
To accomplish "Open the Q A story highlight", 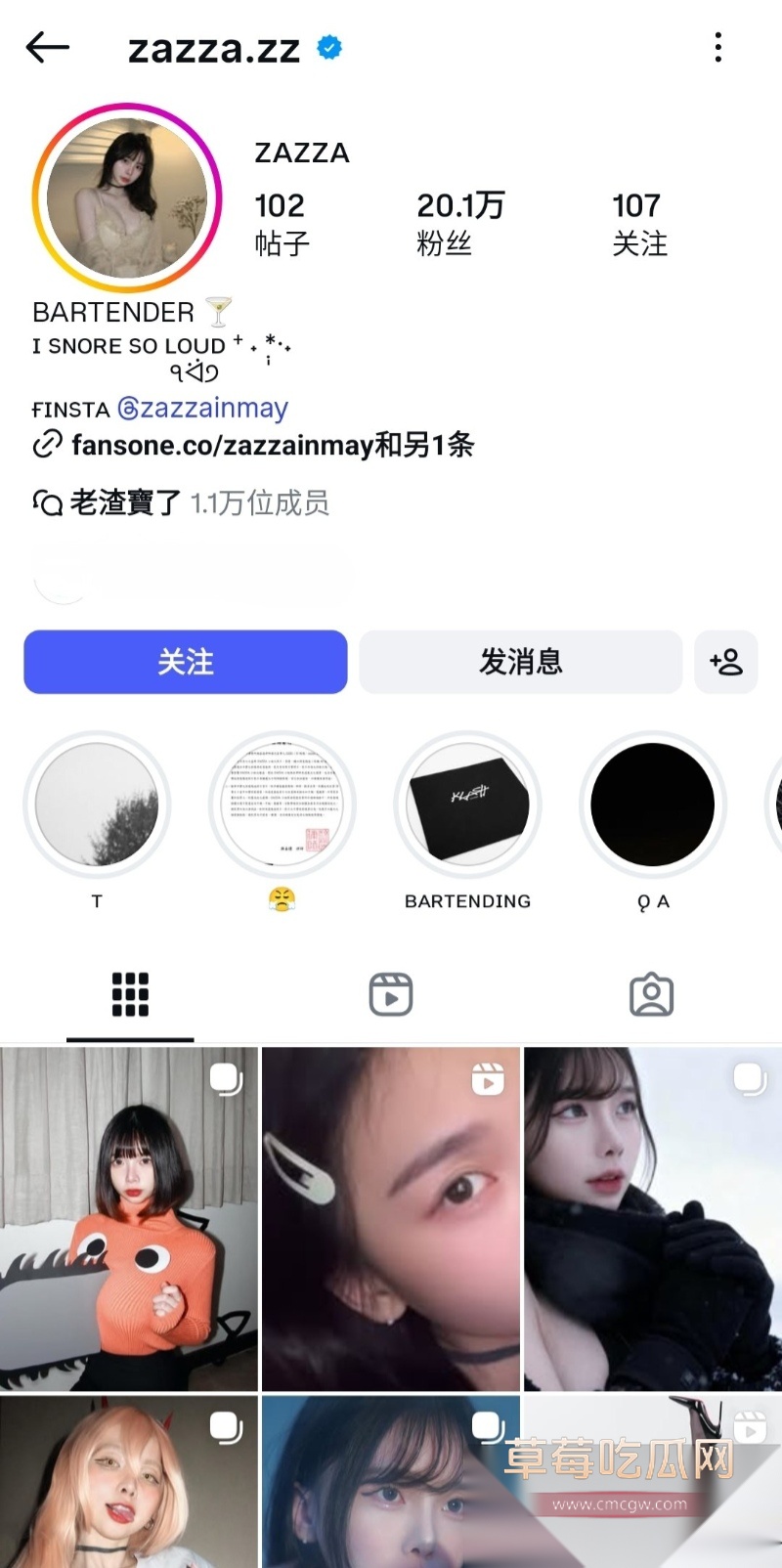I will coord(652,804).
